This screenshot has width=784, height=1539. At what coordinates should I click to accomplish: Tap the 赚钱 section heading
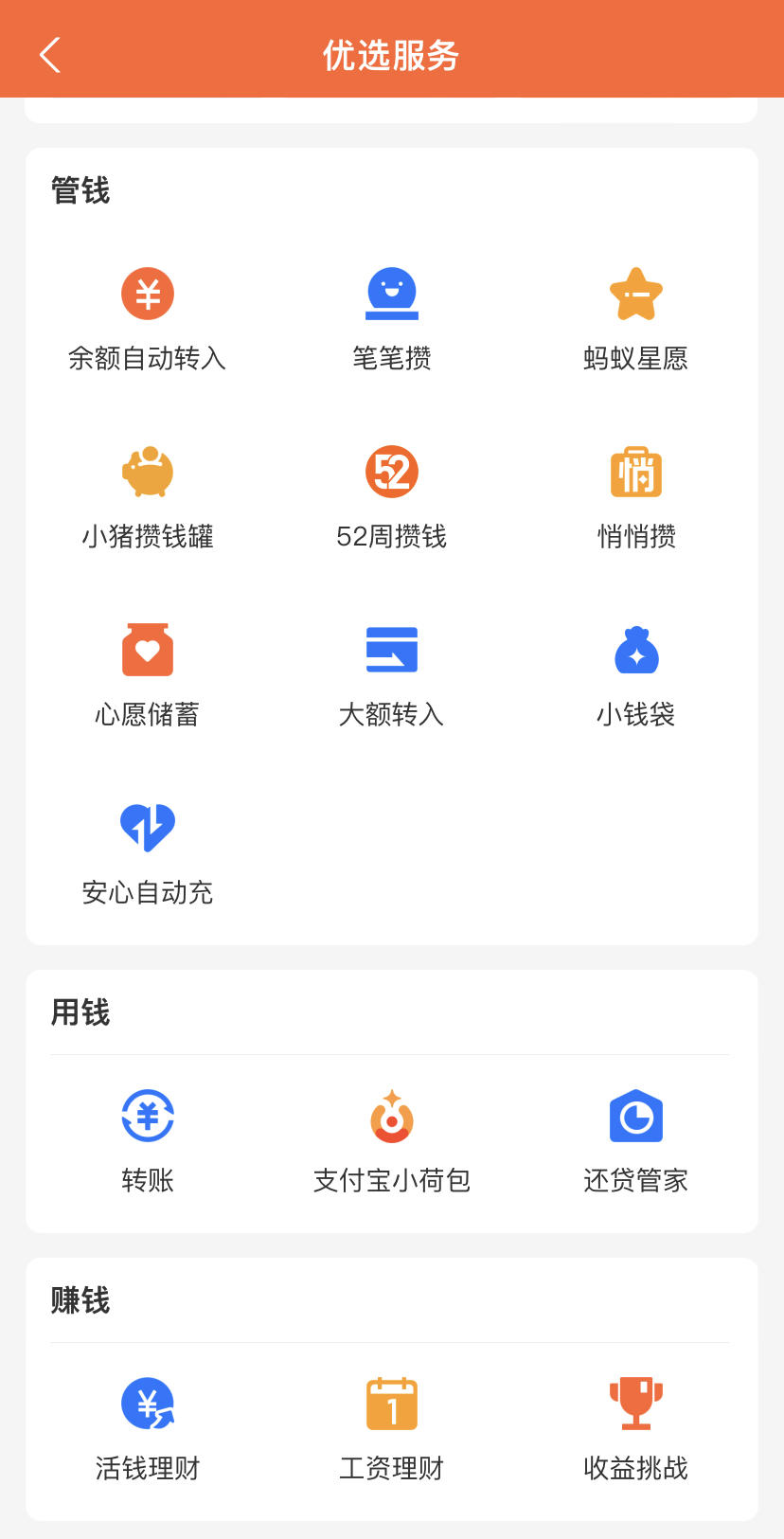click(80, 1301)
